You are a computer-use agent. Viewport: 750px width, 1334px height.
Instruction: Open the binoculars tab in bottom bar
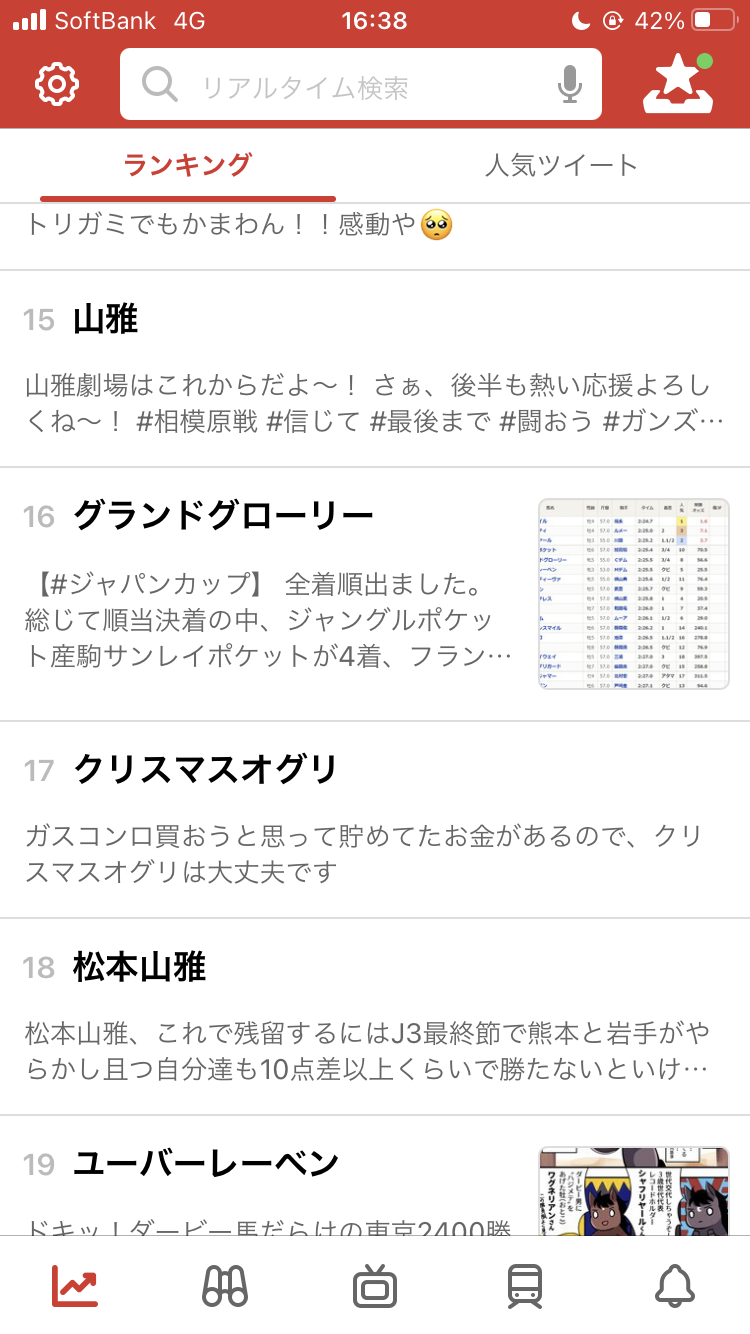(x=225, y=1286)
